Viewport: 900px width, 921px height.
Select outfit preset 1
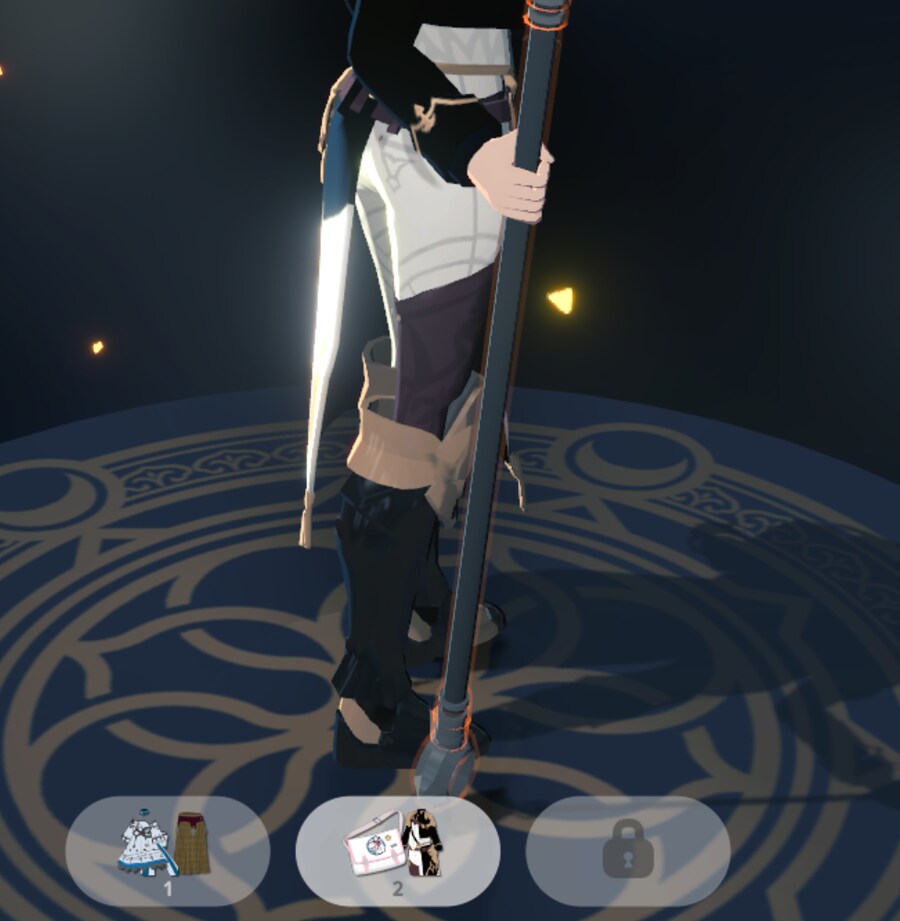(168, 850)
